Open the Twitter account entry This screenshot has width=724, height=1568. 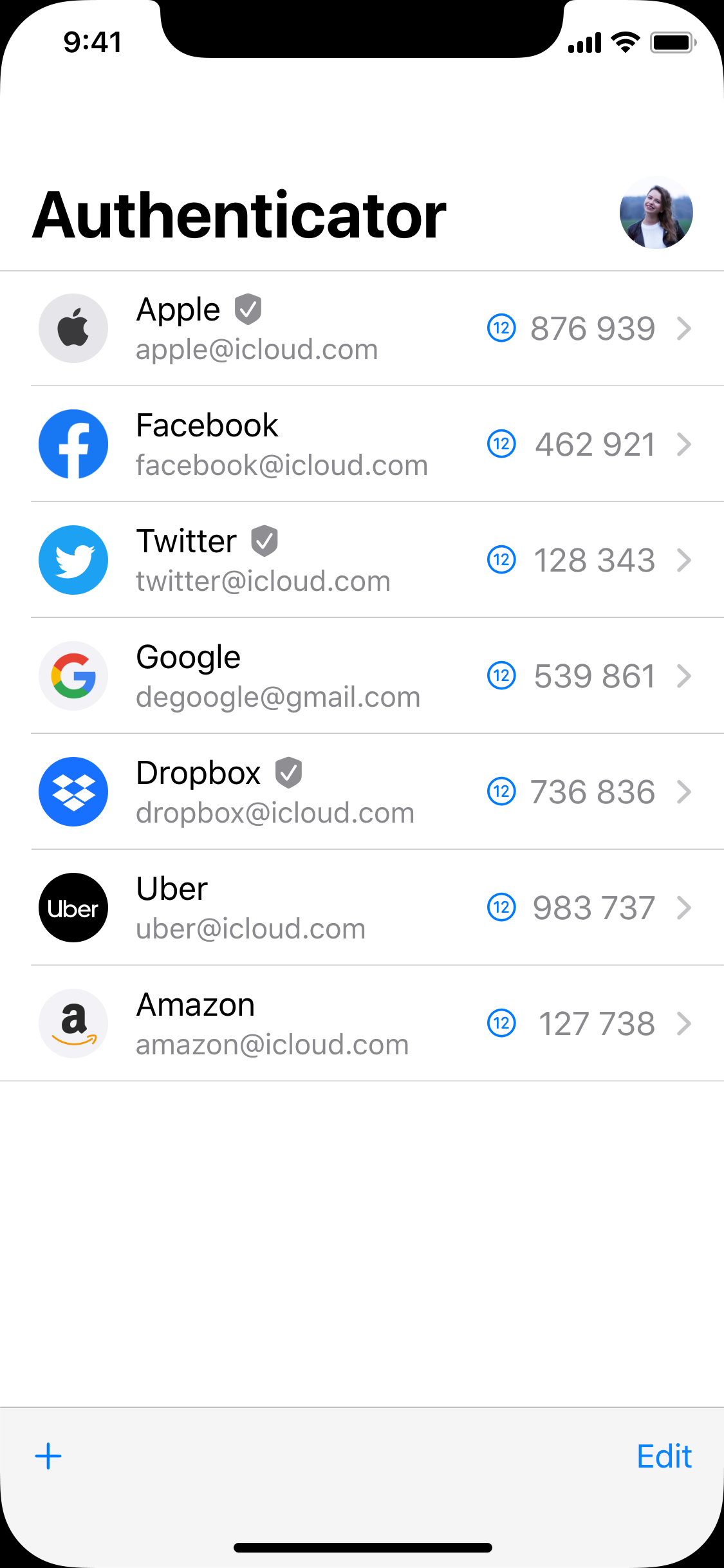362,561
